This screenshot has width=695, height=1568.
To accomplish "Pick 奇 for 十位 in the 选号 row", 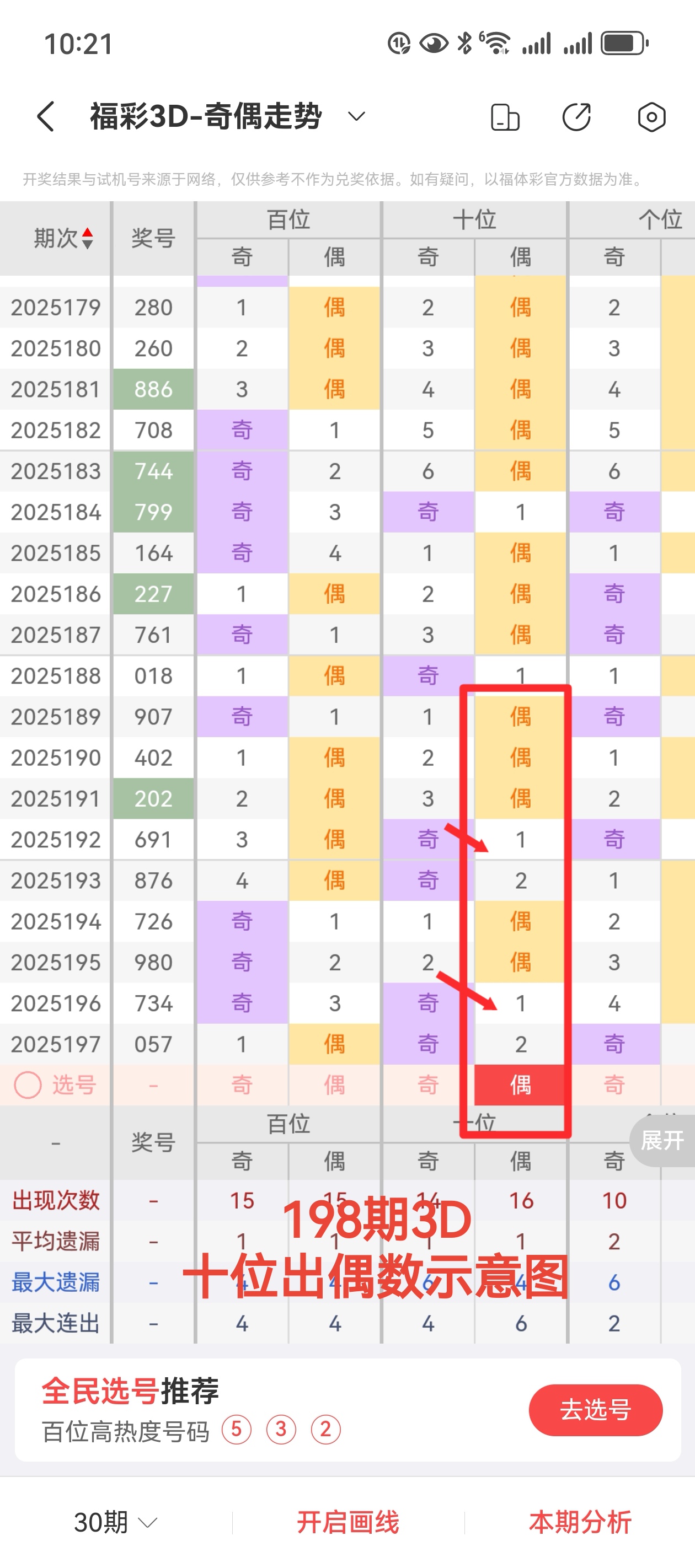I will [427, 1084].
